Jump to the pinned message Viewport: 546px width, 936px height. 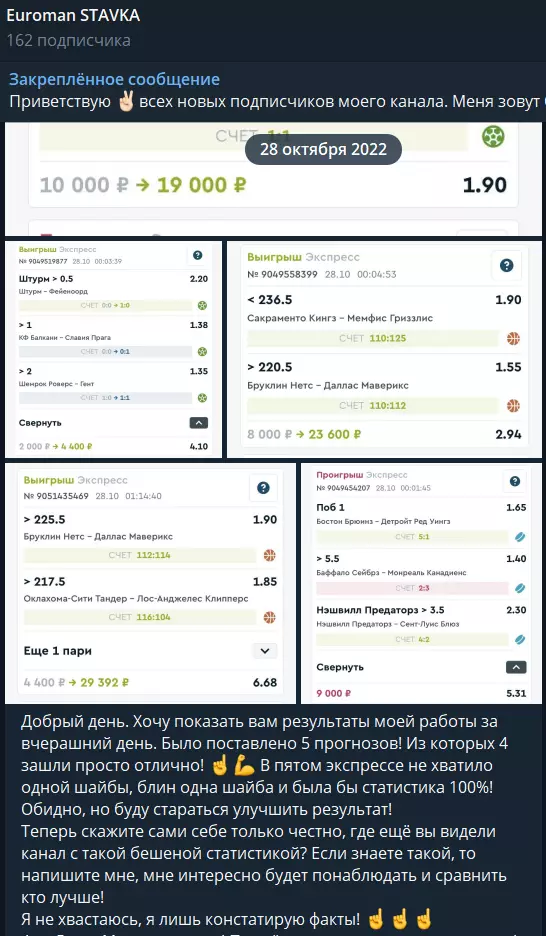point(273,90)
